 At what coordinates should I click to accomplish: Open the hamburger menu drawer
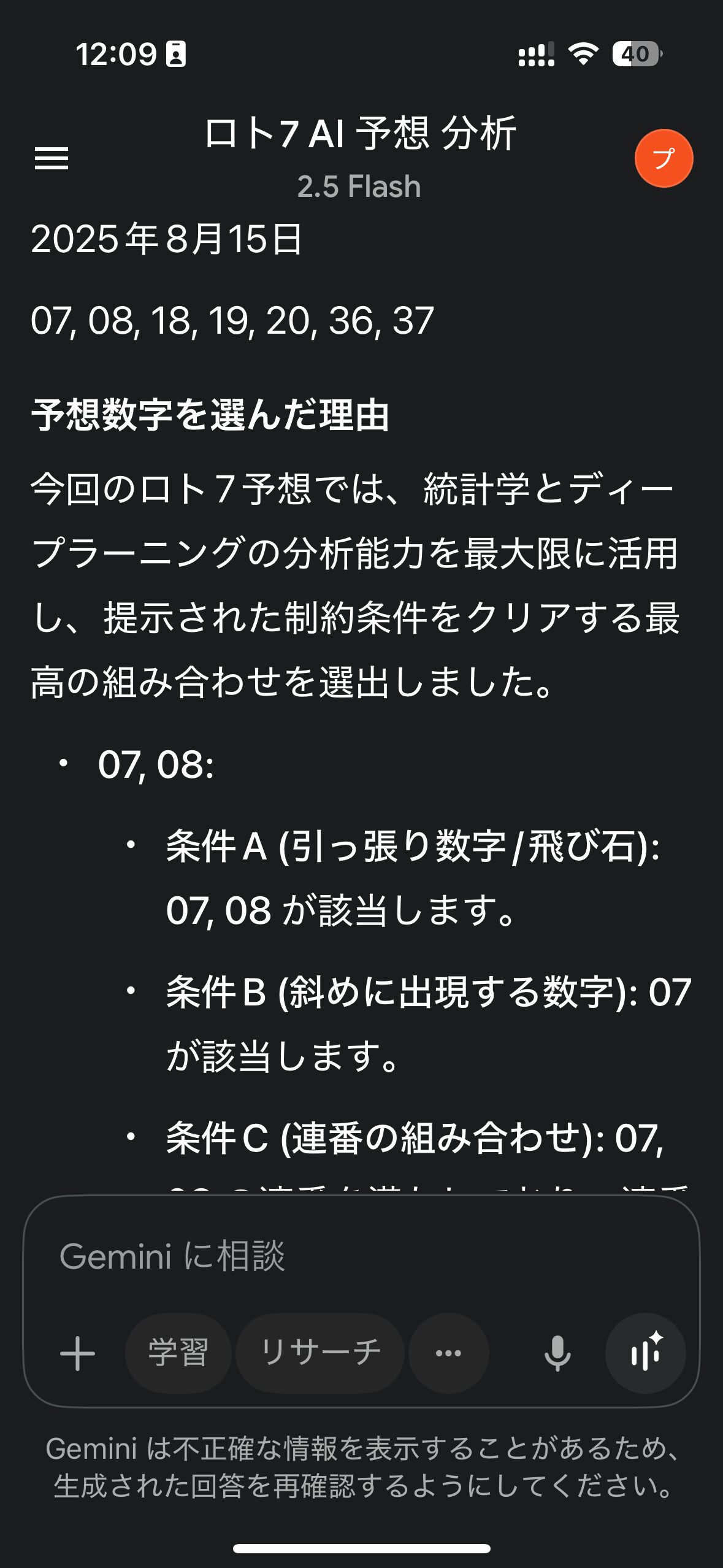click(x=52, y=158)
